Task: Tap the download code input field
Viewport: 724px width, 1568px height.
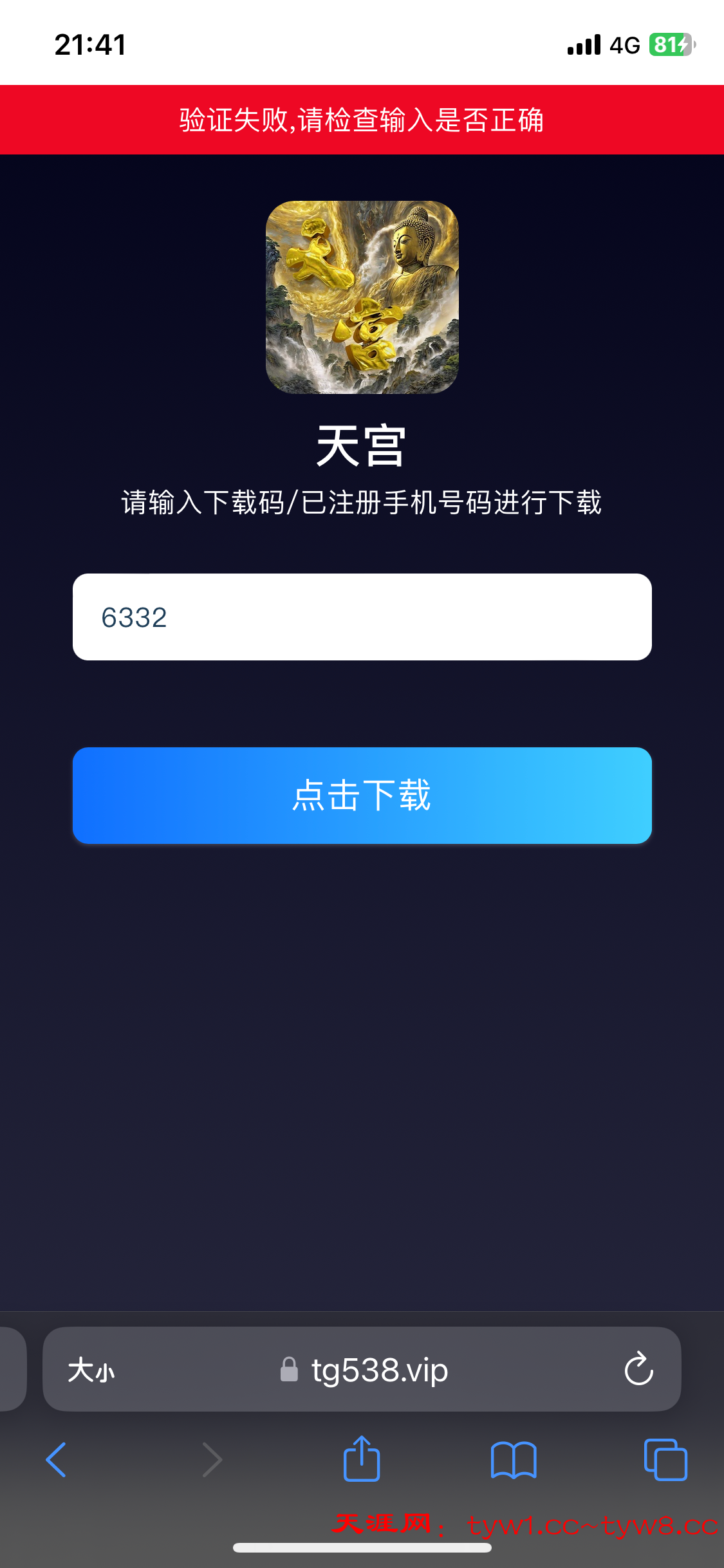Action: (x=362, y=617)
